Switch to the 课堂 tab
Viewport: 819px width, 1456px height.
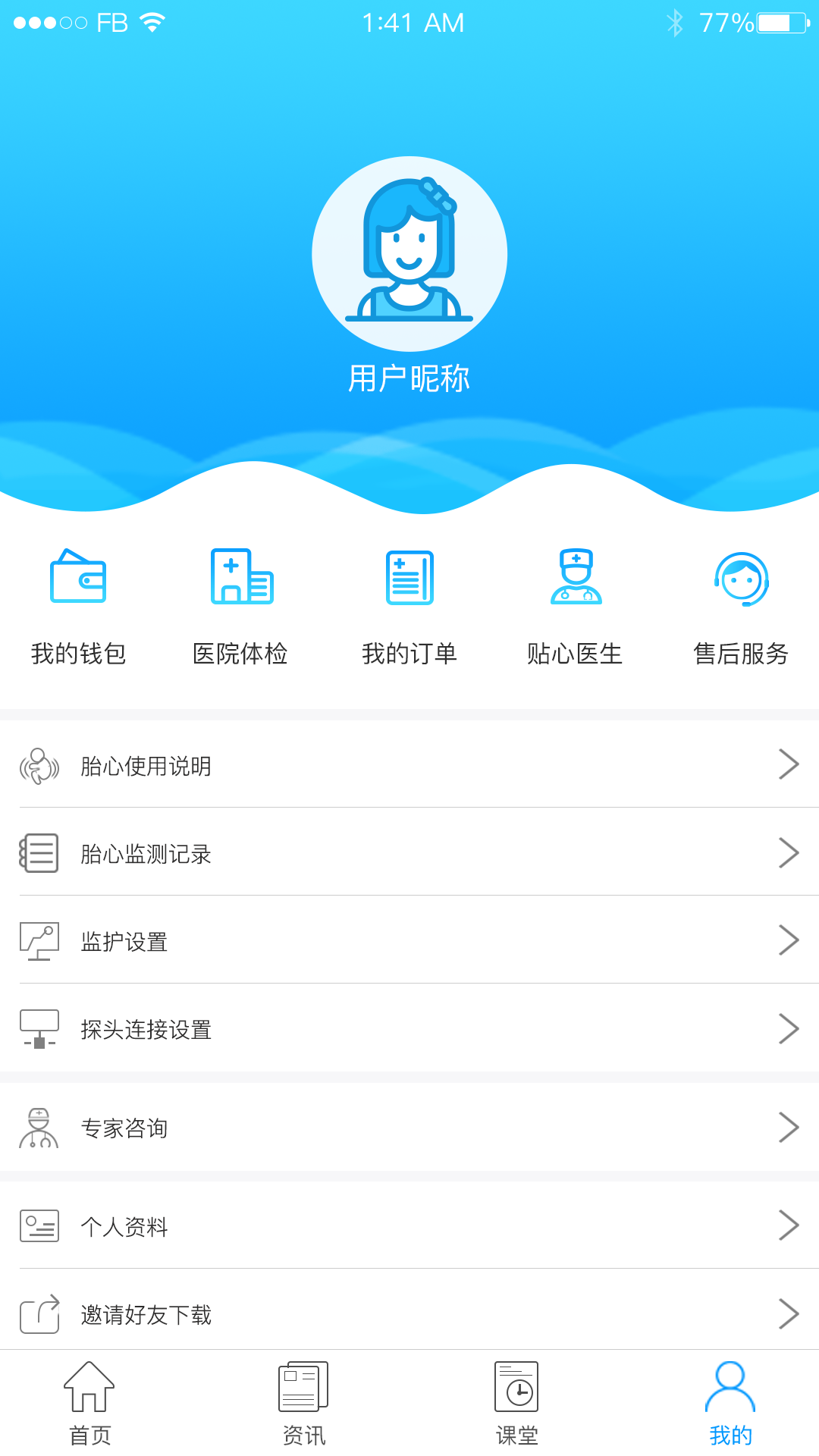tap(517, 1403)
